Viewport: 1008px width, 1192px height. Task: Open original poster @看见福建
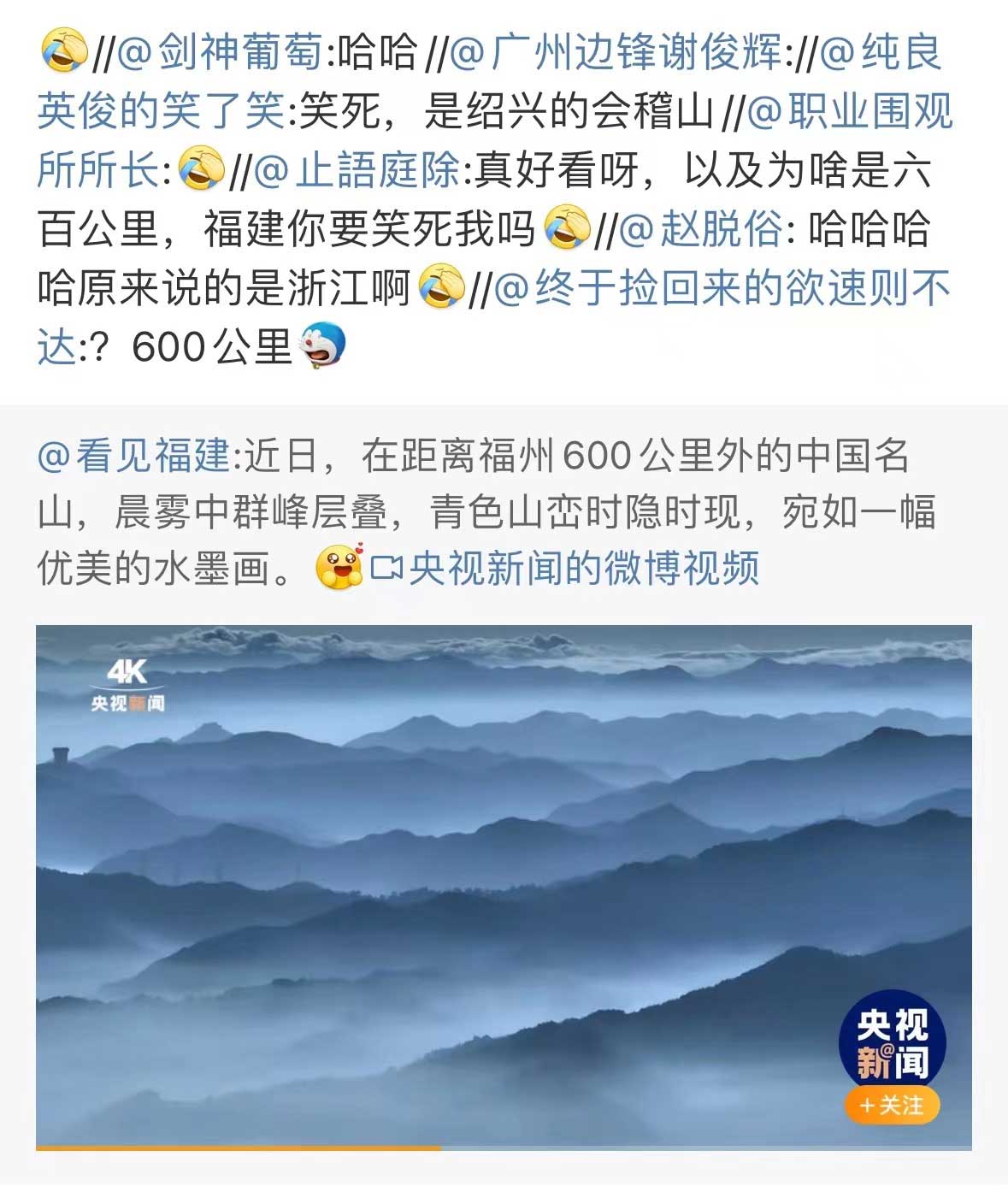pos(133,455)
